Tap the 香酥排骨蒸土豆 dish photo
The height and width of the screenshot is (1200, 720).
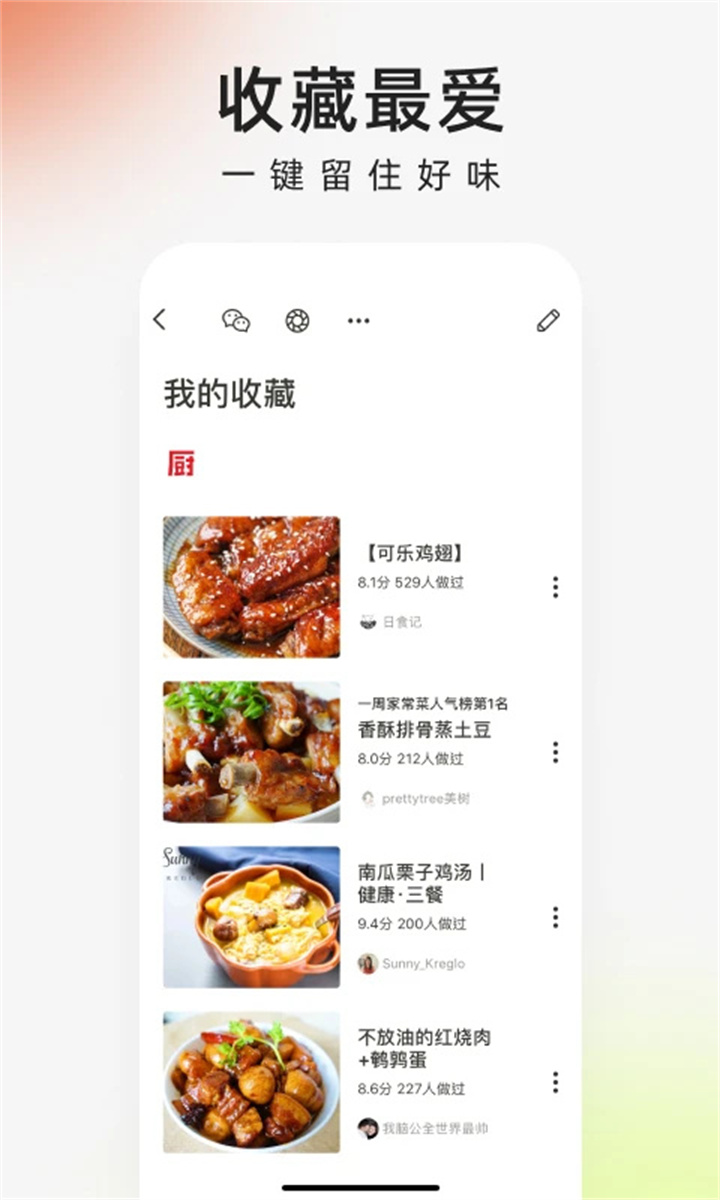251,751
